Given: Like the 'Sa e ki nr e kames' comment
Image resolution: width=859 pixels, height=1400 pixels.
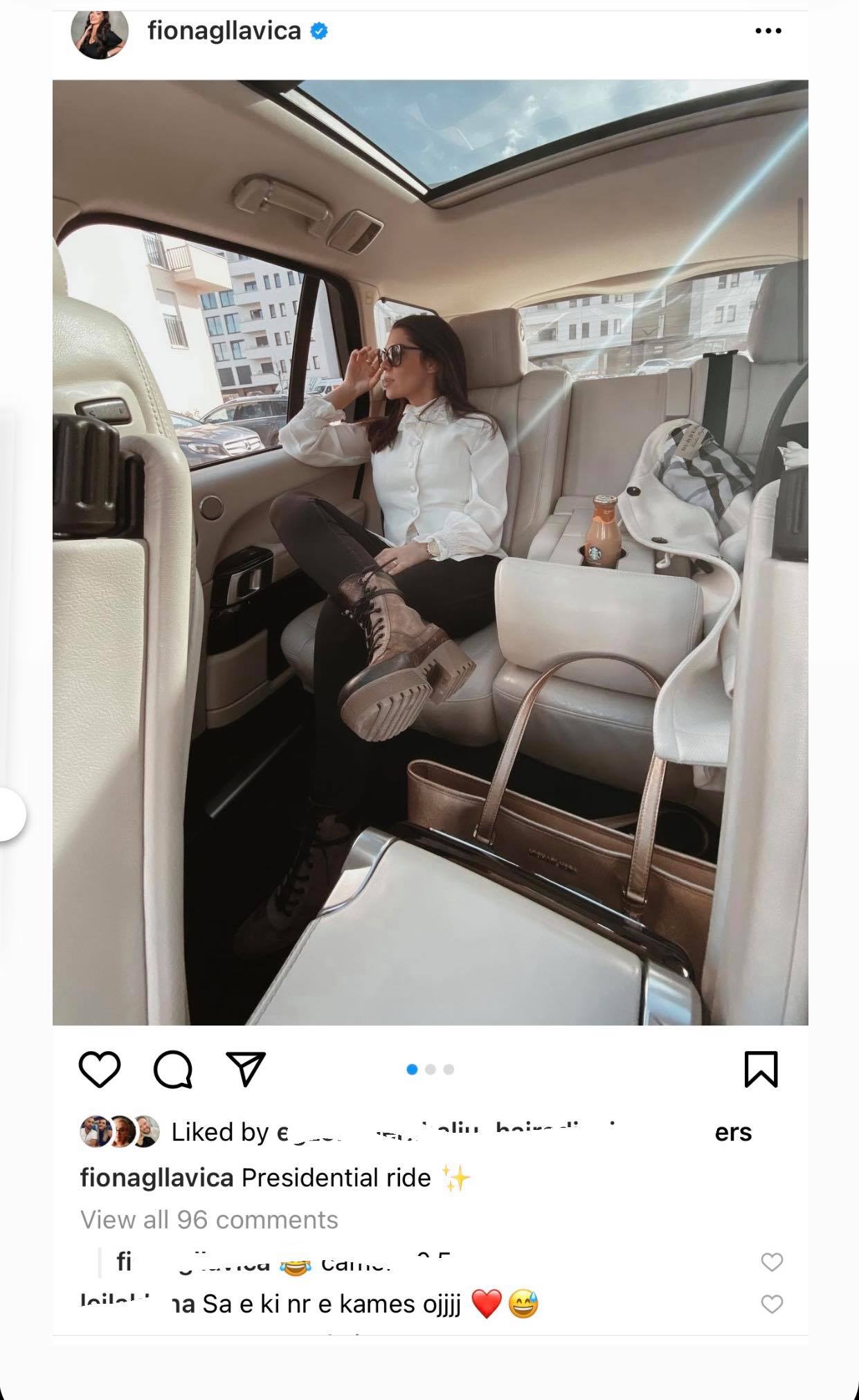Looking at the screenshot, I should (x=771, y=1304).
